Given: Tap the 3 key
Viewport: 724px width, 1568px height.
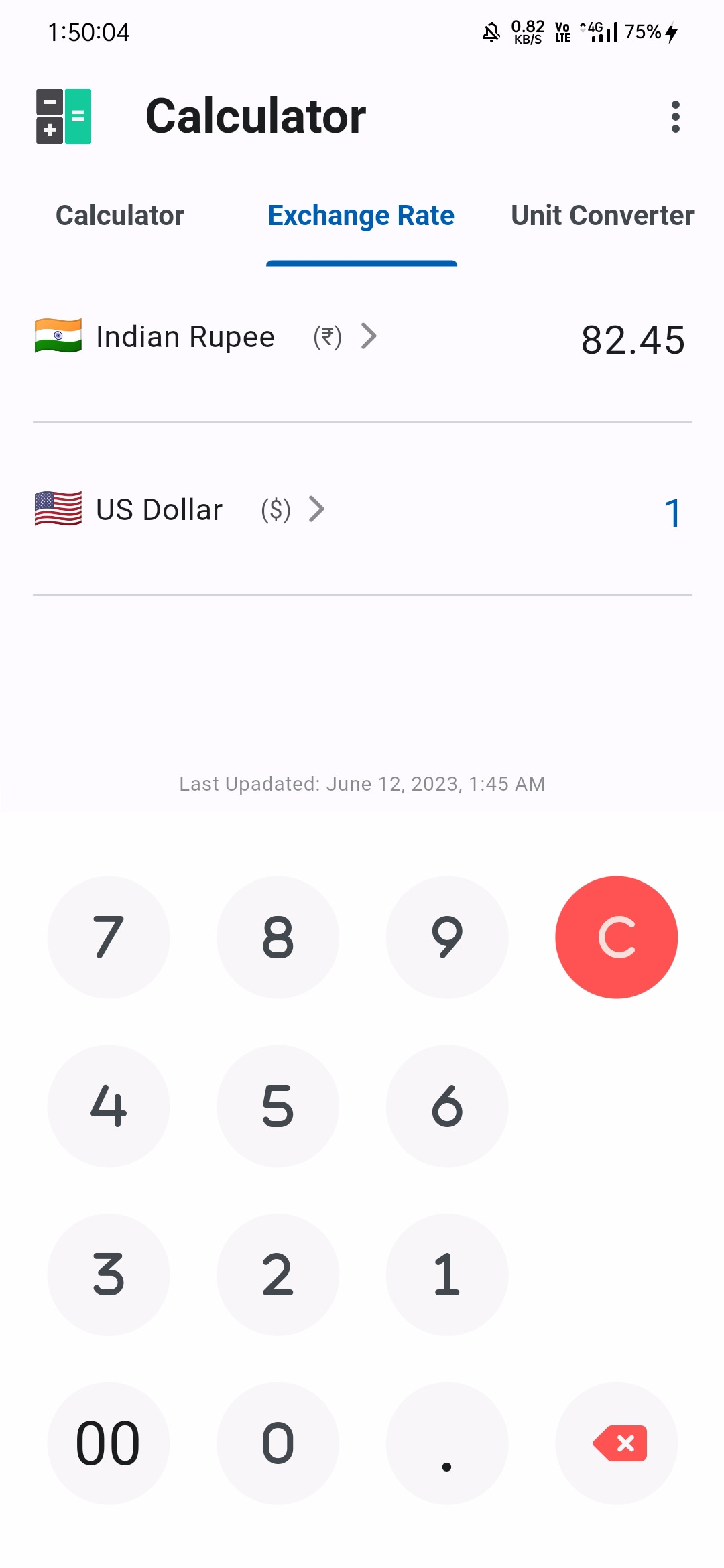Looking at the screenshot, I should tap(109, 1275).
